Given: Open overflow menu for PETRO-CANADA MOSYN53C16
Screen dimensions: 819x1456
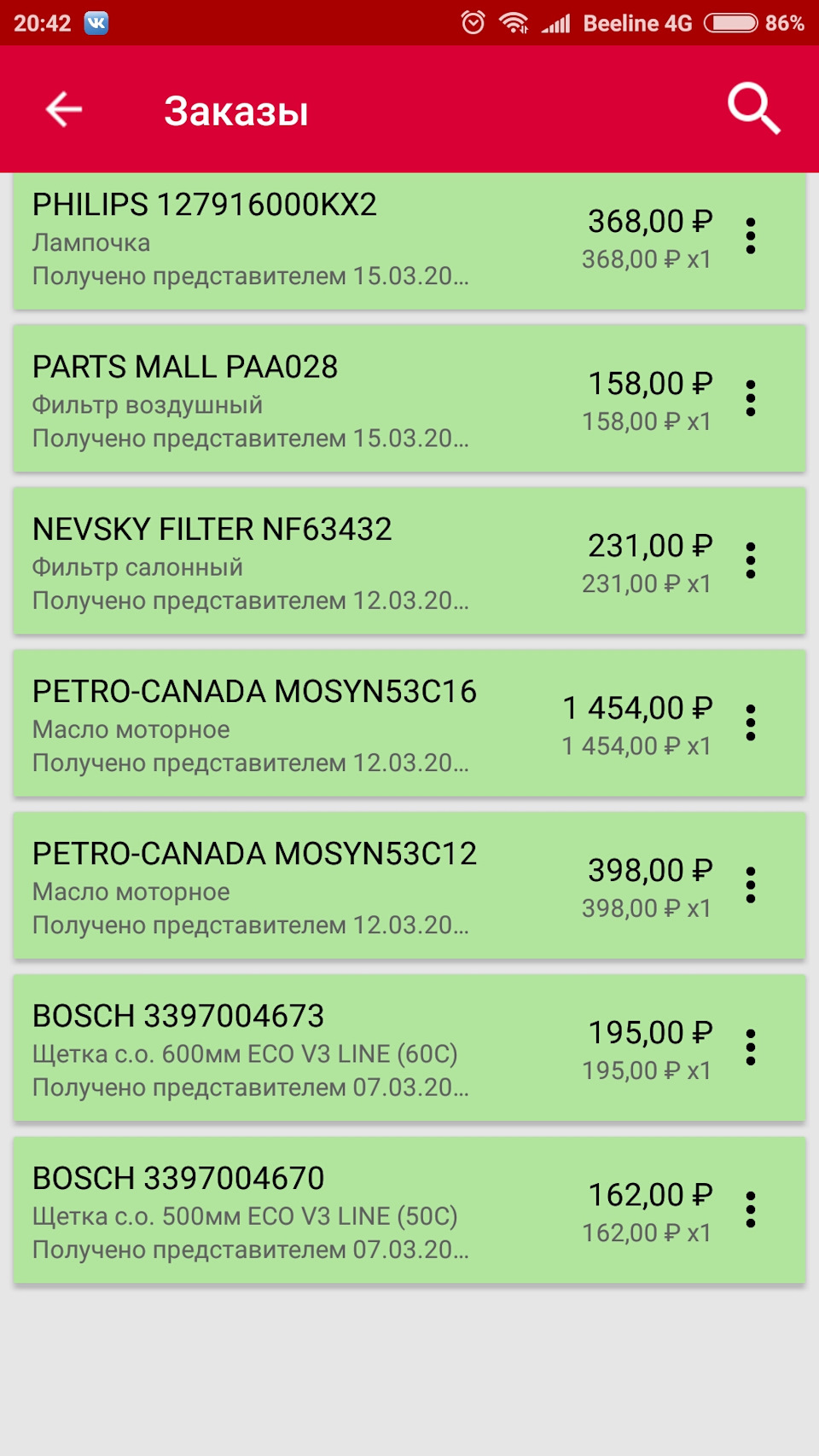Looking at the screenshot, I should 751,723.
